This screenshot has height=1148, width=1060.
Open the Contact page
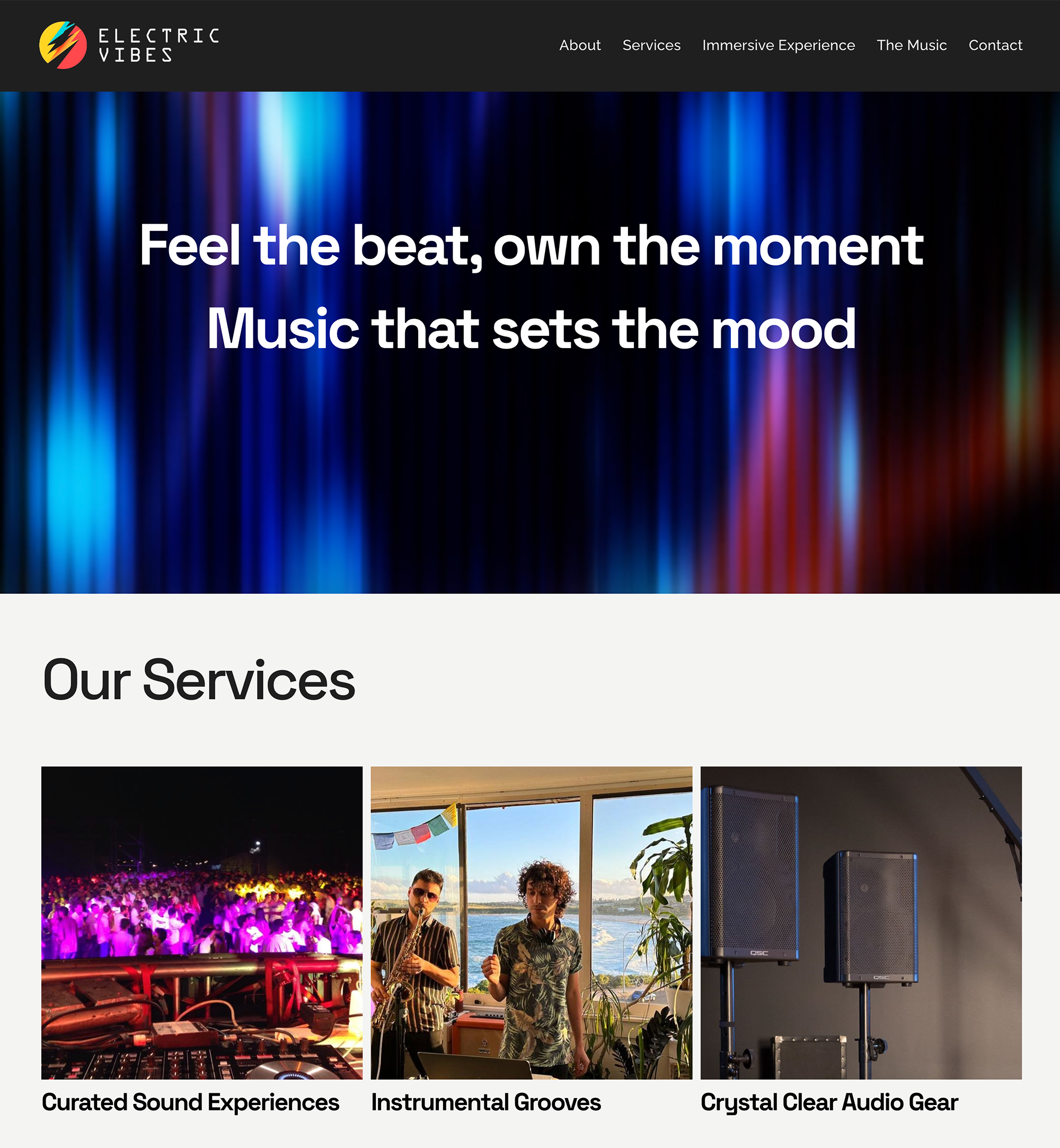[x=995, y=46]
